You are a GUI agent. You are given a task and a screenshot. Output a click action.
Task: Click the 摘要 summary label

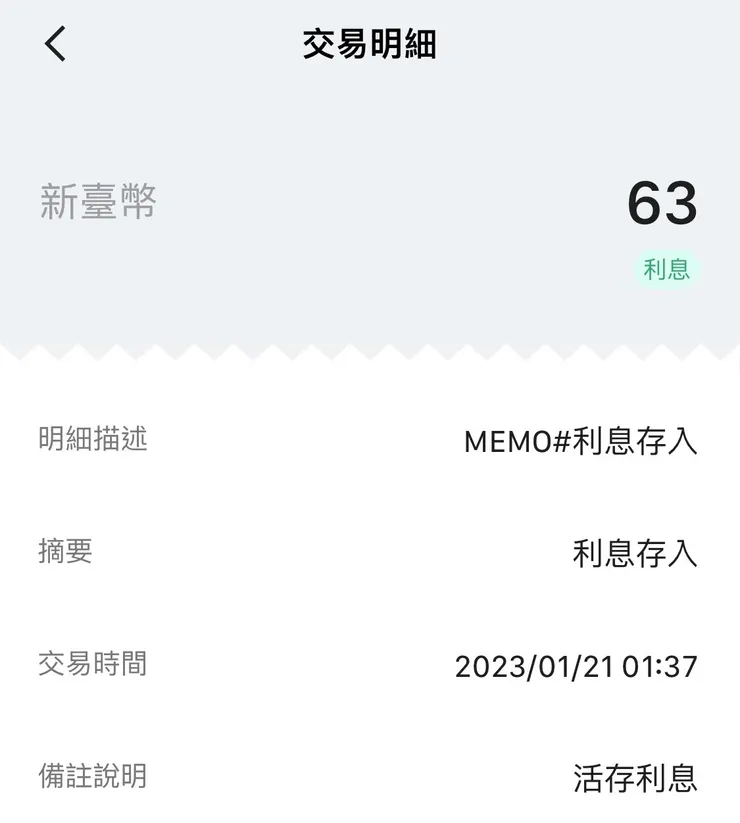pos(62,553)
